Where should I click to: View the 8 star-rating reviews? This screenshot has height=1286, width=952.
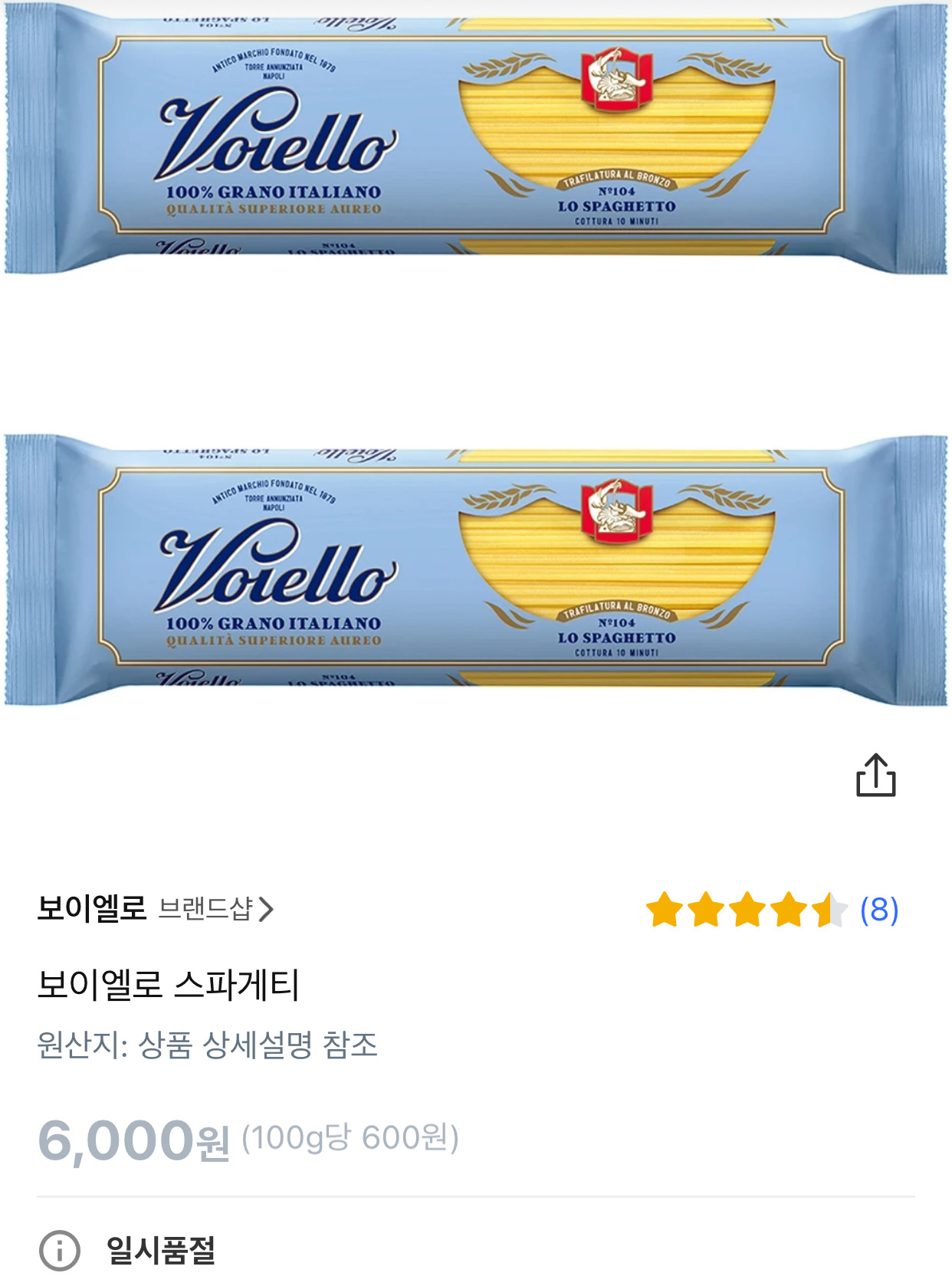click(772, 910)
